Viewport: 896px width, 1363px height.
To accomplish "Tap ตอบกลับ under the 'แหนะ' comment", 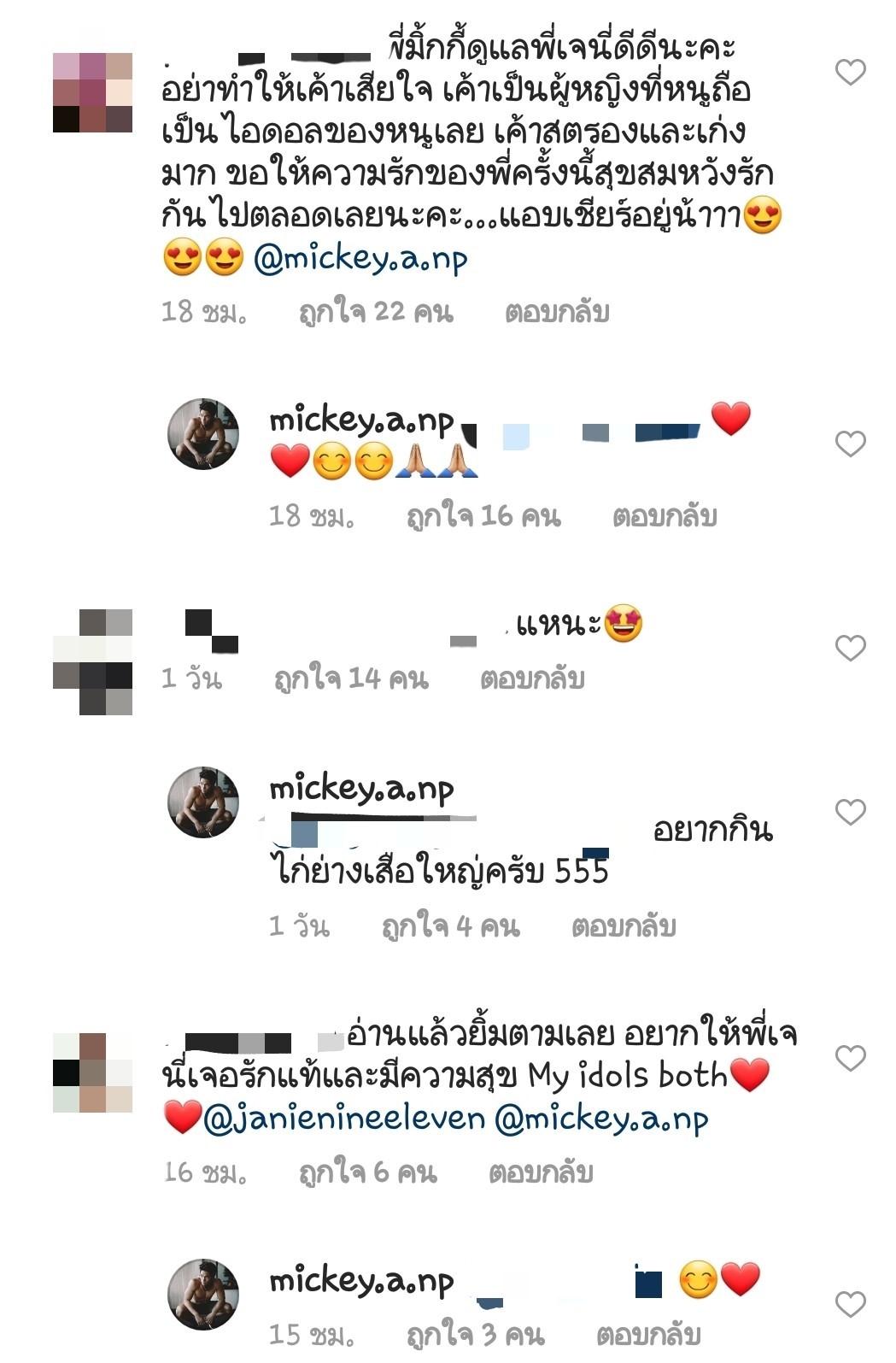I will coord(532,679).
